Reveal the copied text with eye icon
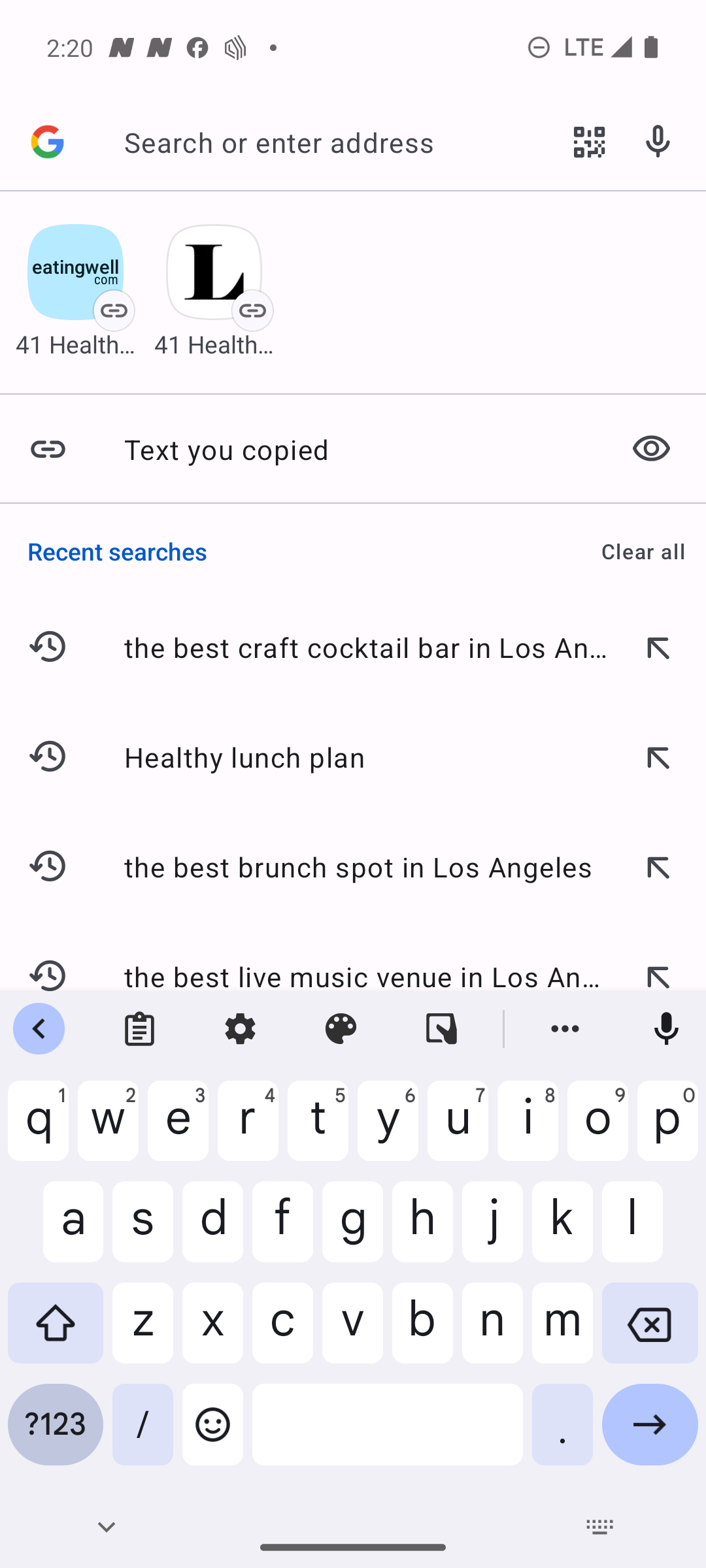The image size is (706, 1568). 651,449
